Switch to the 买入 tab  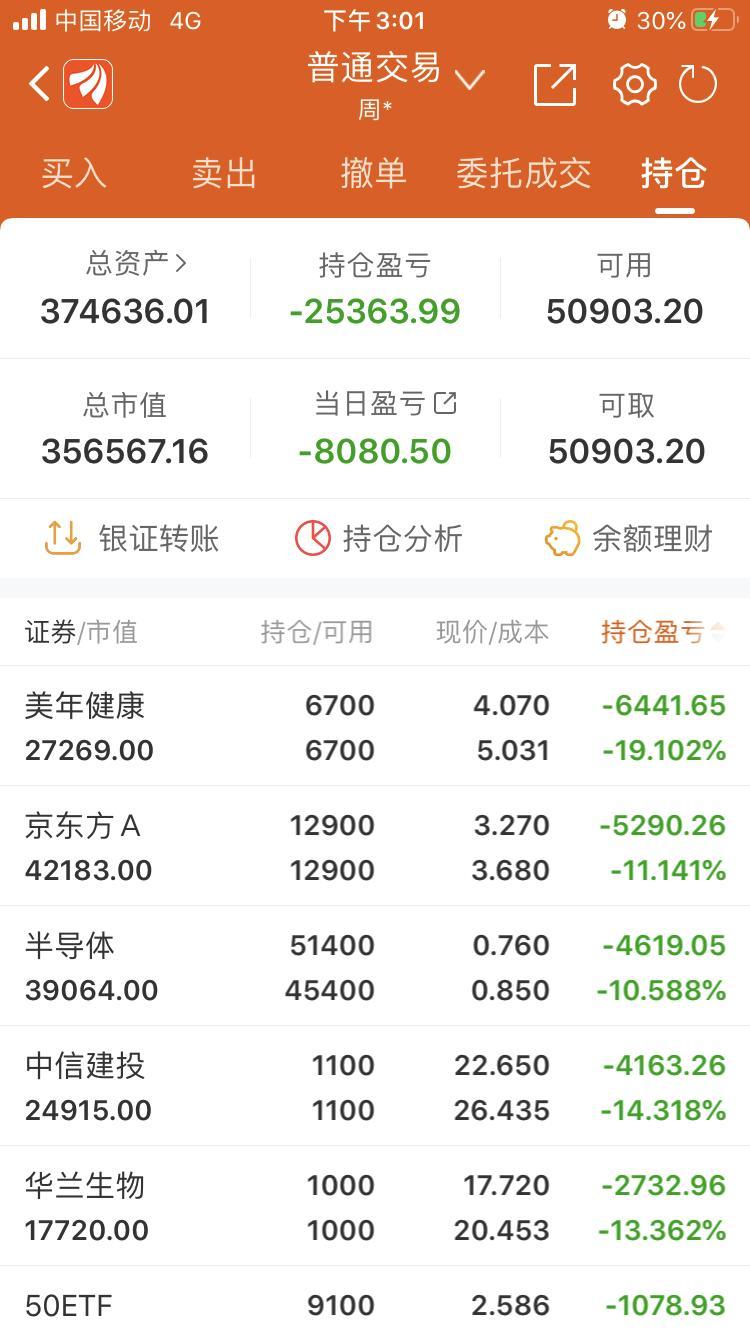coord(74,173)
